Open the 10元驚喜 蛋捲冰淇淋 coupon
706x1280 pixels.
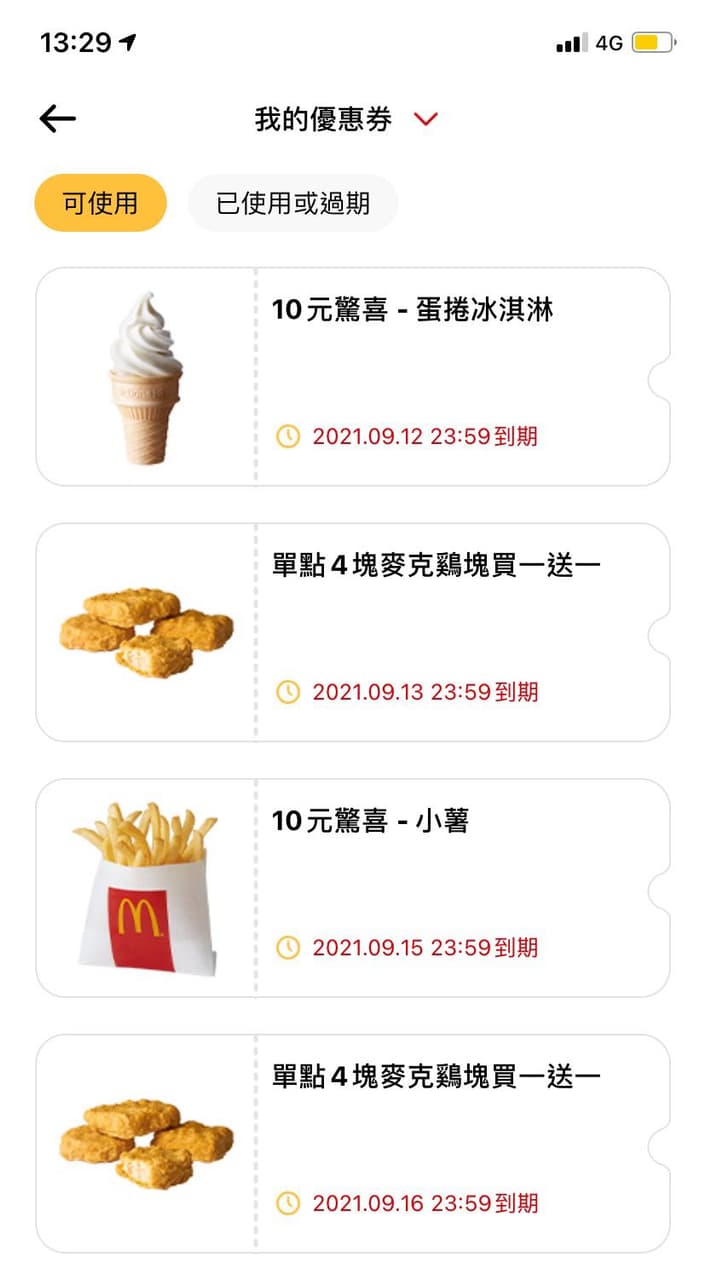(x=353, y=377)
